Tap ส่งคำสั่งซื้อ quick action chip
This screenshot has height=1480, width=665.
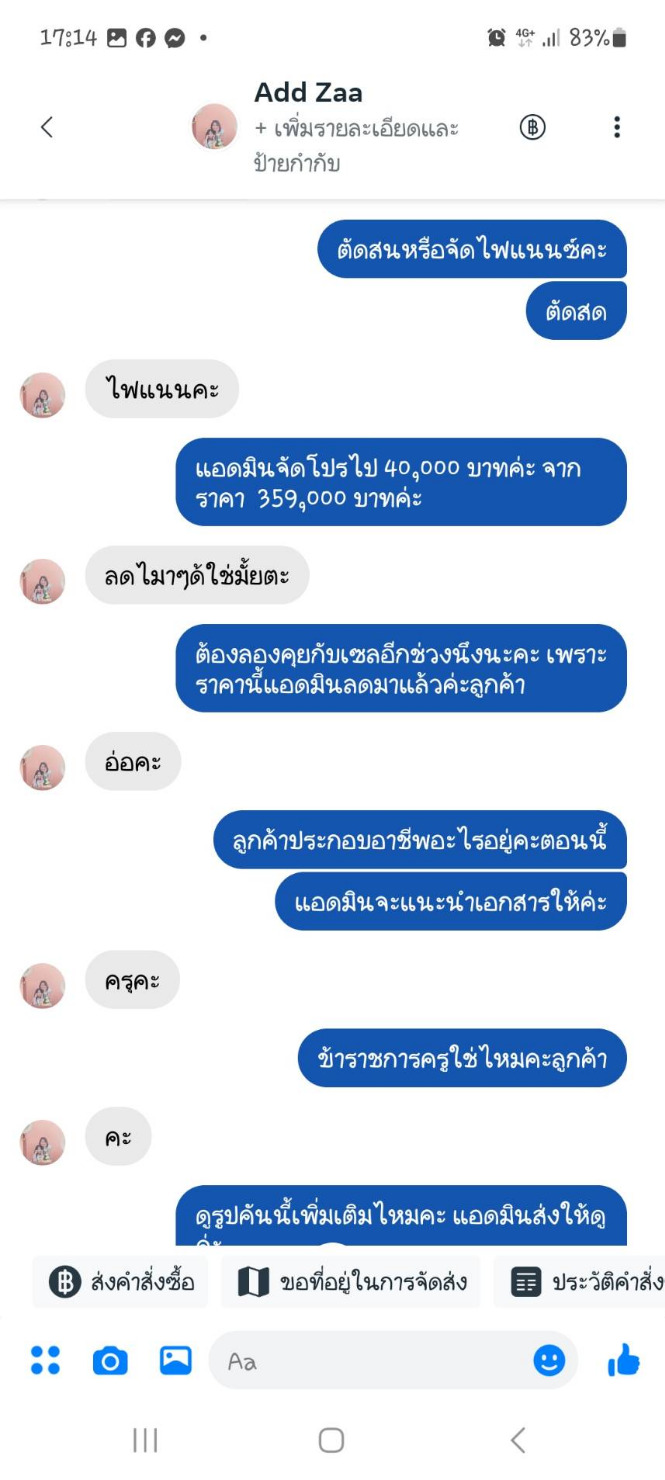pos(121,1282)
